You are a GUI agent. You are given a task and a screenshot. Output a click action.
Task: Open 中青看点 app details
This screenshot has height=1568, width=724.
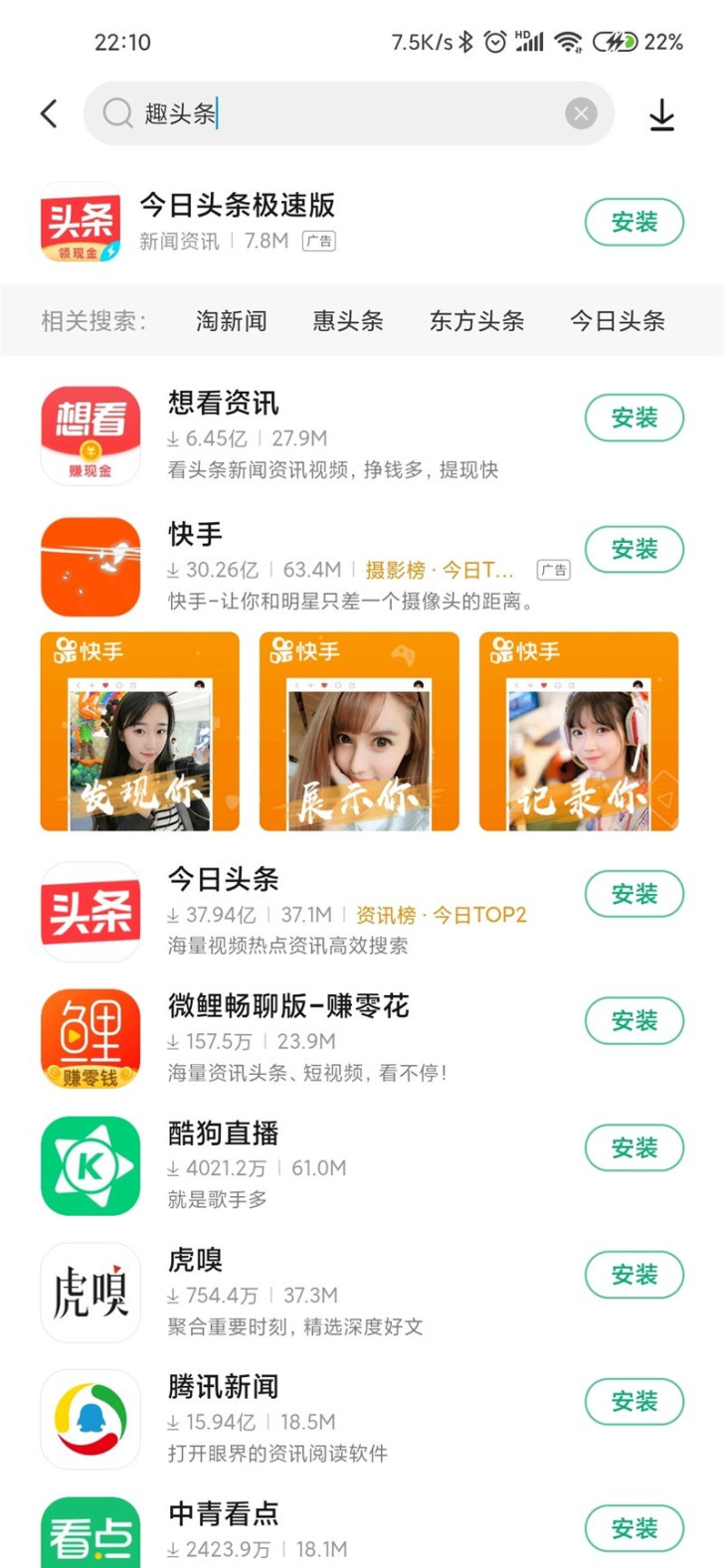298,1529
